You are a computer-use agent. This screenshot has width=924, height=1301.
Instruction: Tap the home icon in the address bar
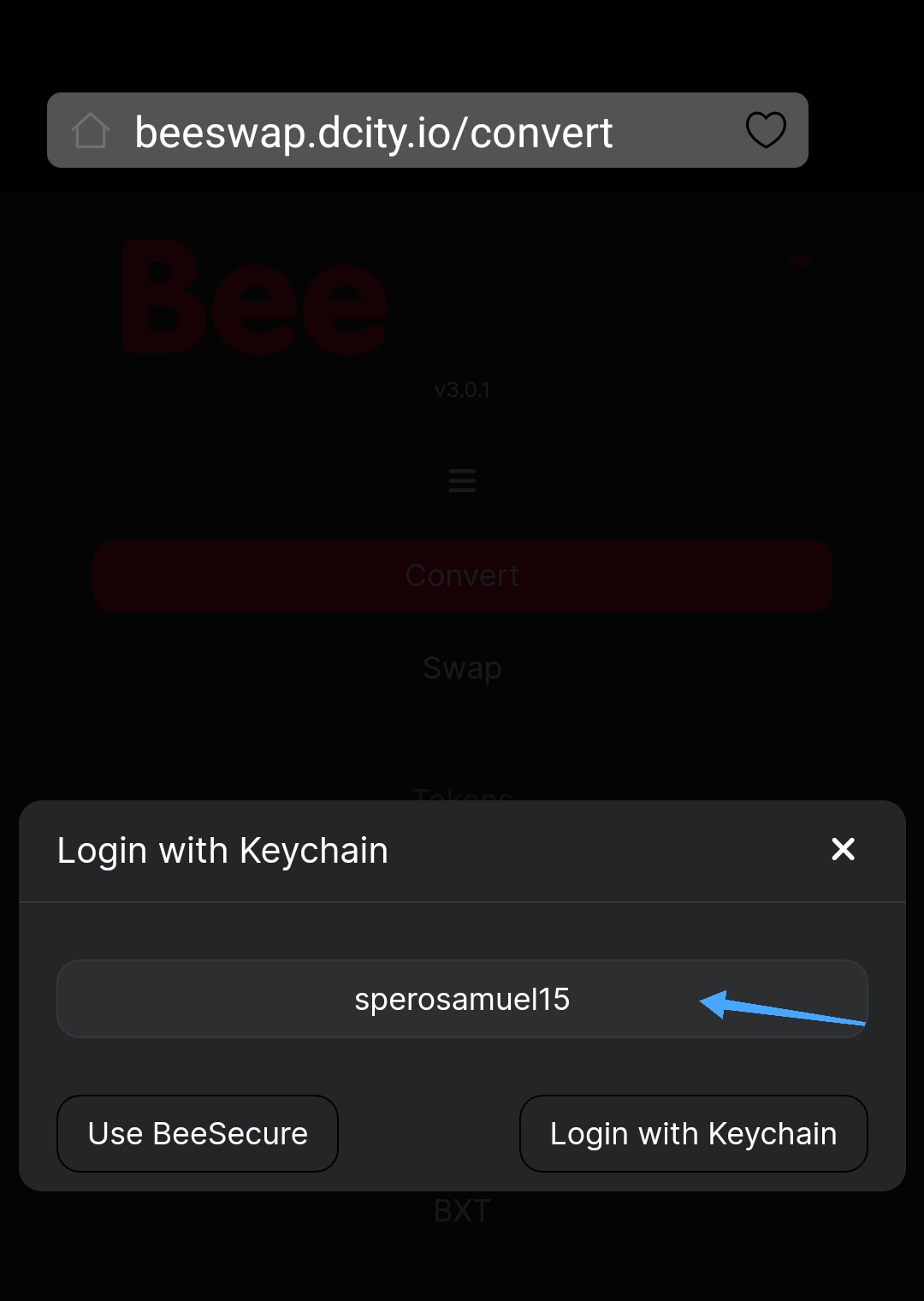pyautogui.click(x=91, y=131)
